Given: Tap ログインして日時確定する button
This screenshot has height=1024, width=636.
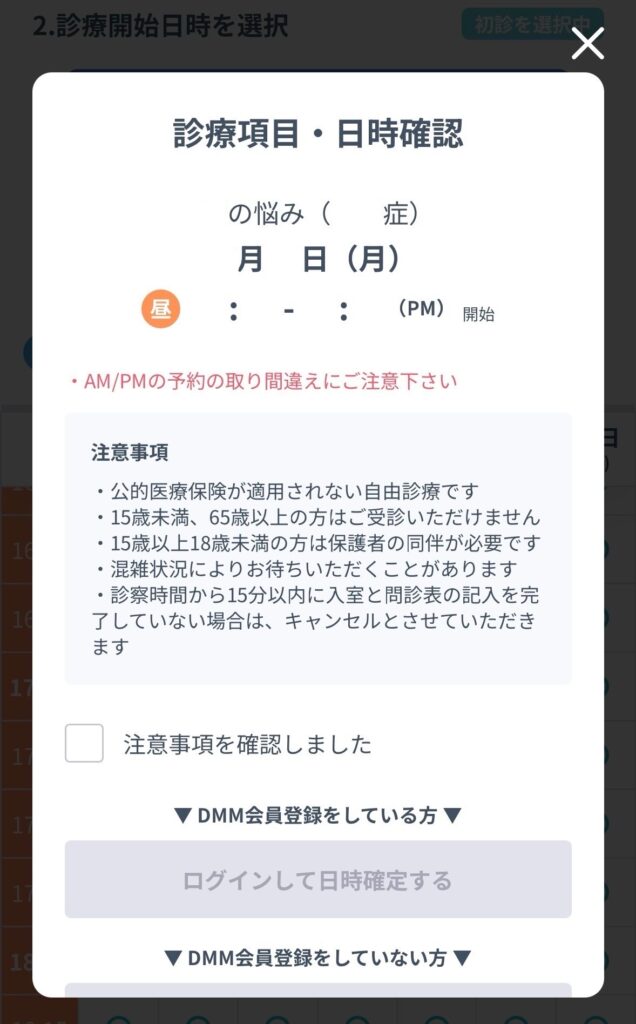Looking at the screenshot, I should click(x=318, y=880).
